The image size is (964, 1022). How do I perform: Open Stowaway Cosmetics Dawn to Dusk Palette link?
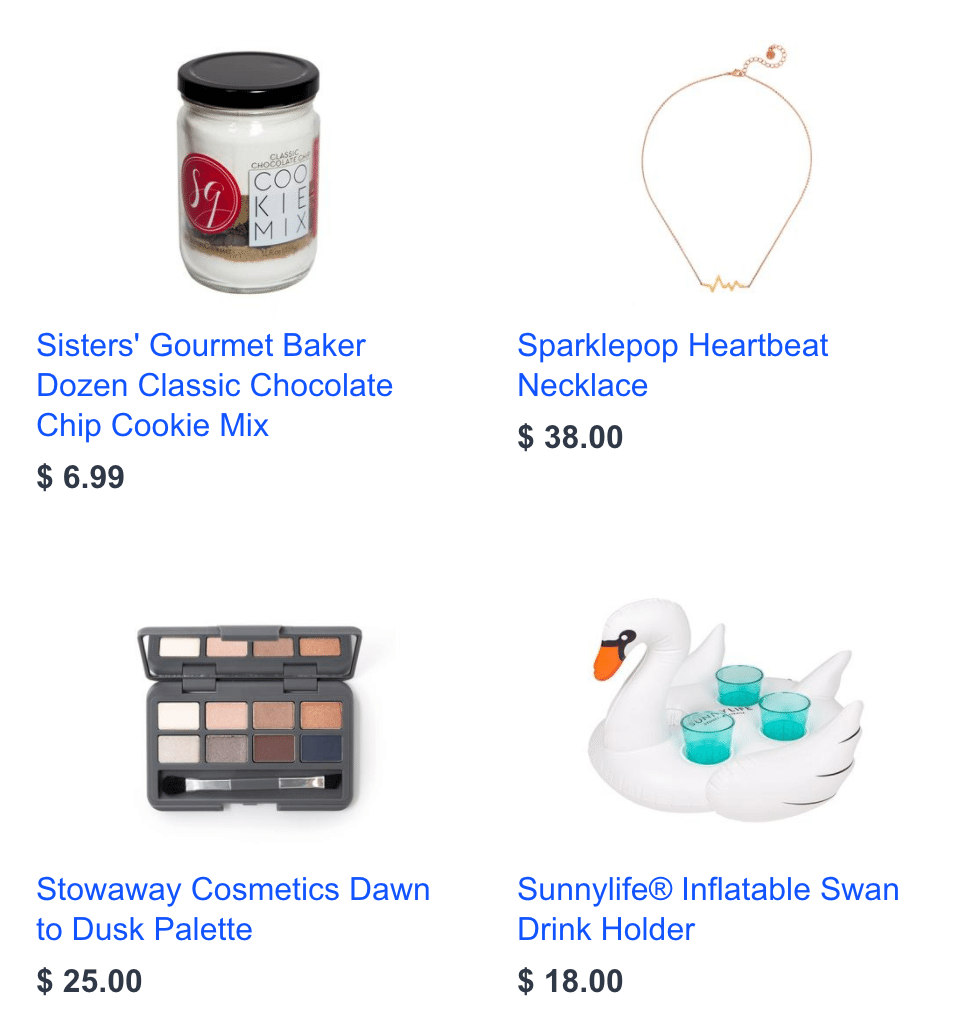point(232,909)
